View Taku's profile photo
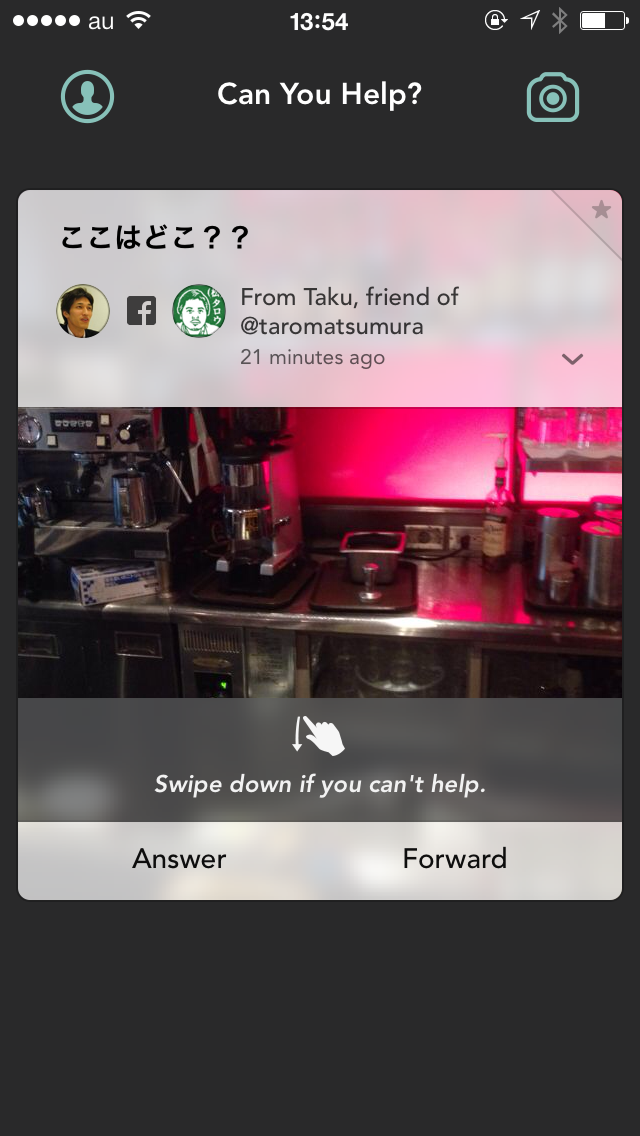Image resolution: width=640 pixels, height=1136 pixels. click(x=82, y=311)
